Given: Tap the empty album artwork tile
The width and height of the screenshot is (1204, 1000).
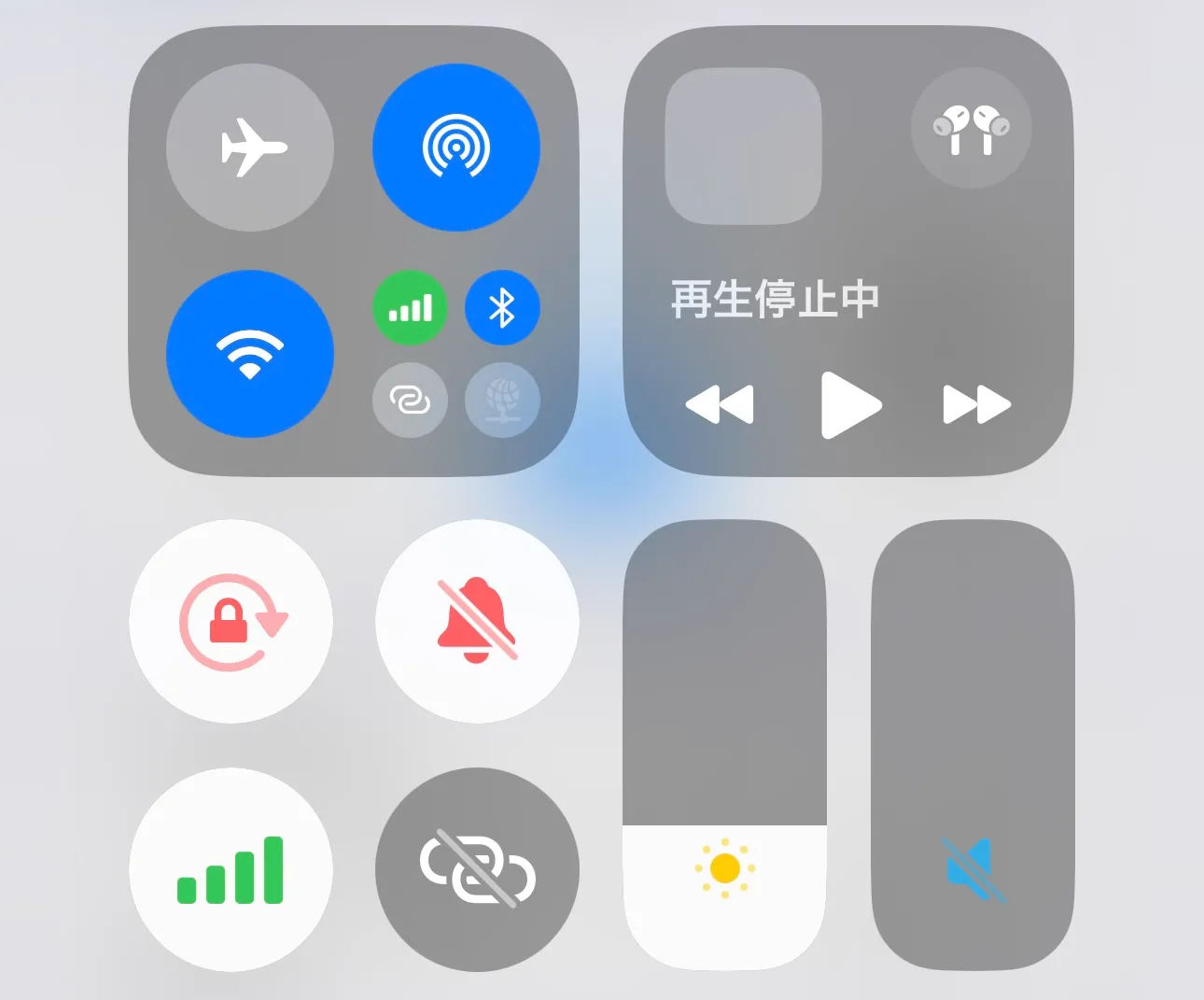Looking at the screenshot, I should 743,147.
